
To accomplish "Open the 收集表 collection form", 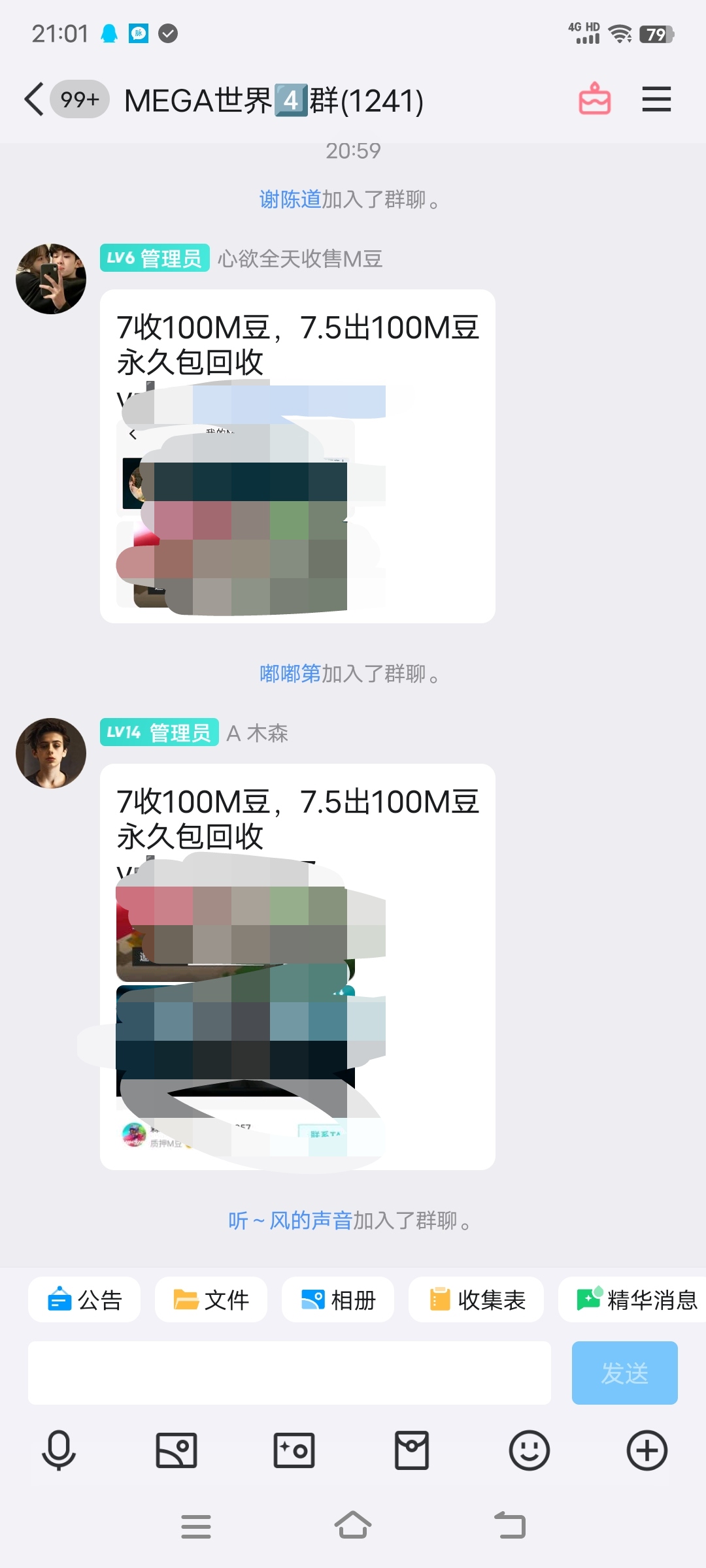I will (x=476, y=1299).
